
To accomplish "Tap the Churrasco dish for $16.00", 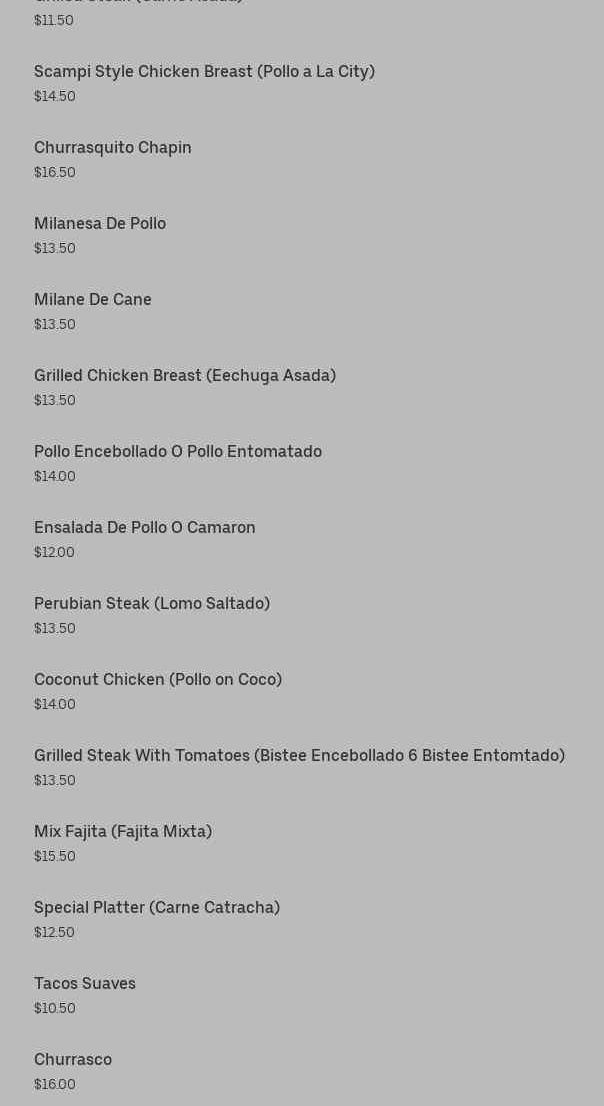I will [73, 1060].
